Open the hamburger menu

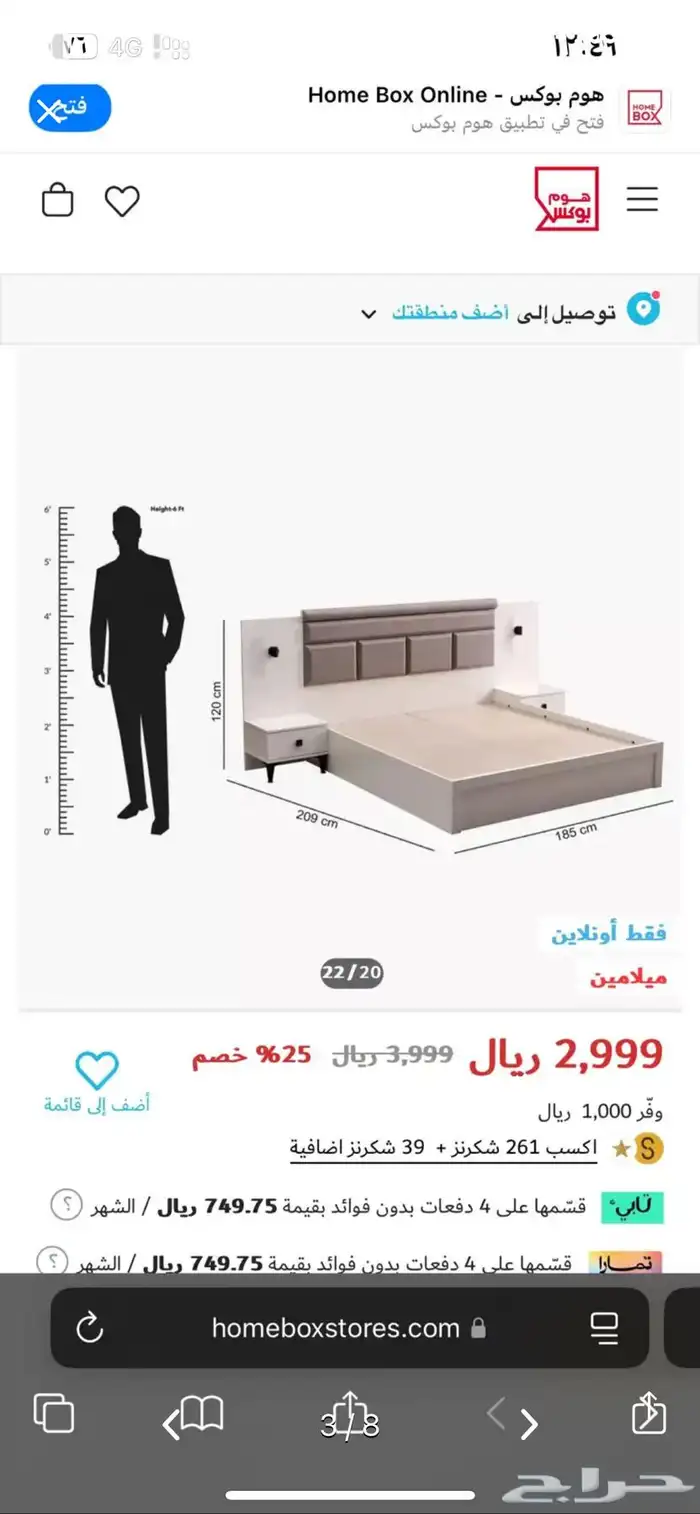point(642,199)
